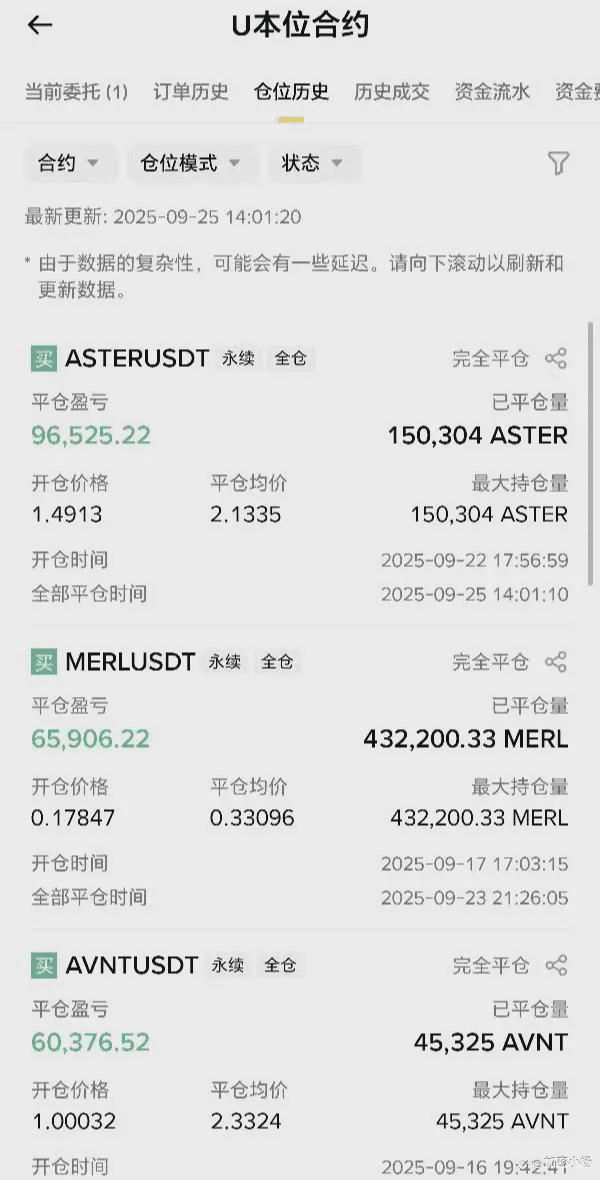Select the 仓位历史 tab
600x1180 pixels.
click(x=291, y=92)
